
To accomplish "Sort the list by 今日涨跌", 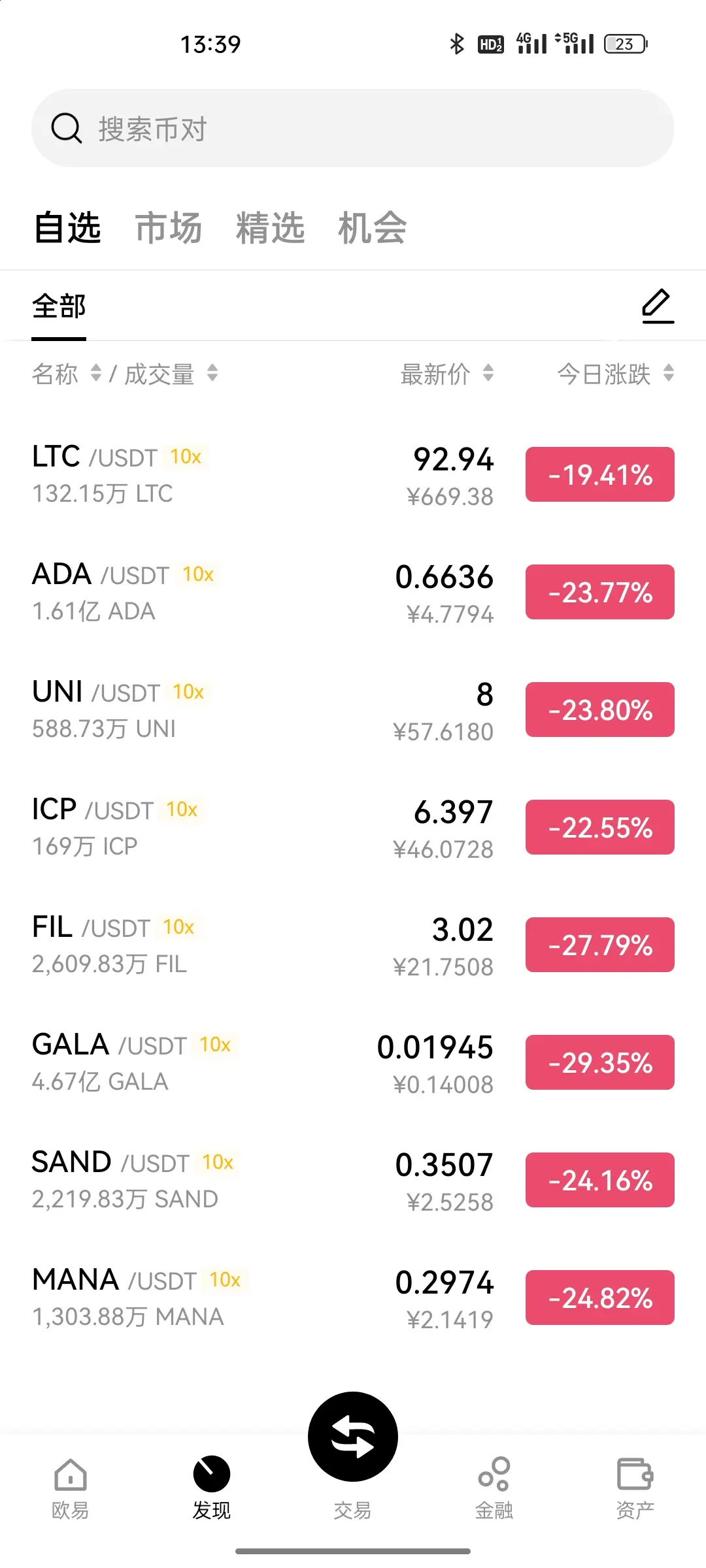I will [615, 374].
